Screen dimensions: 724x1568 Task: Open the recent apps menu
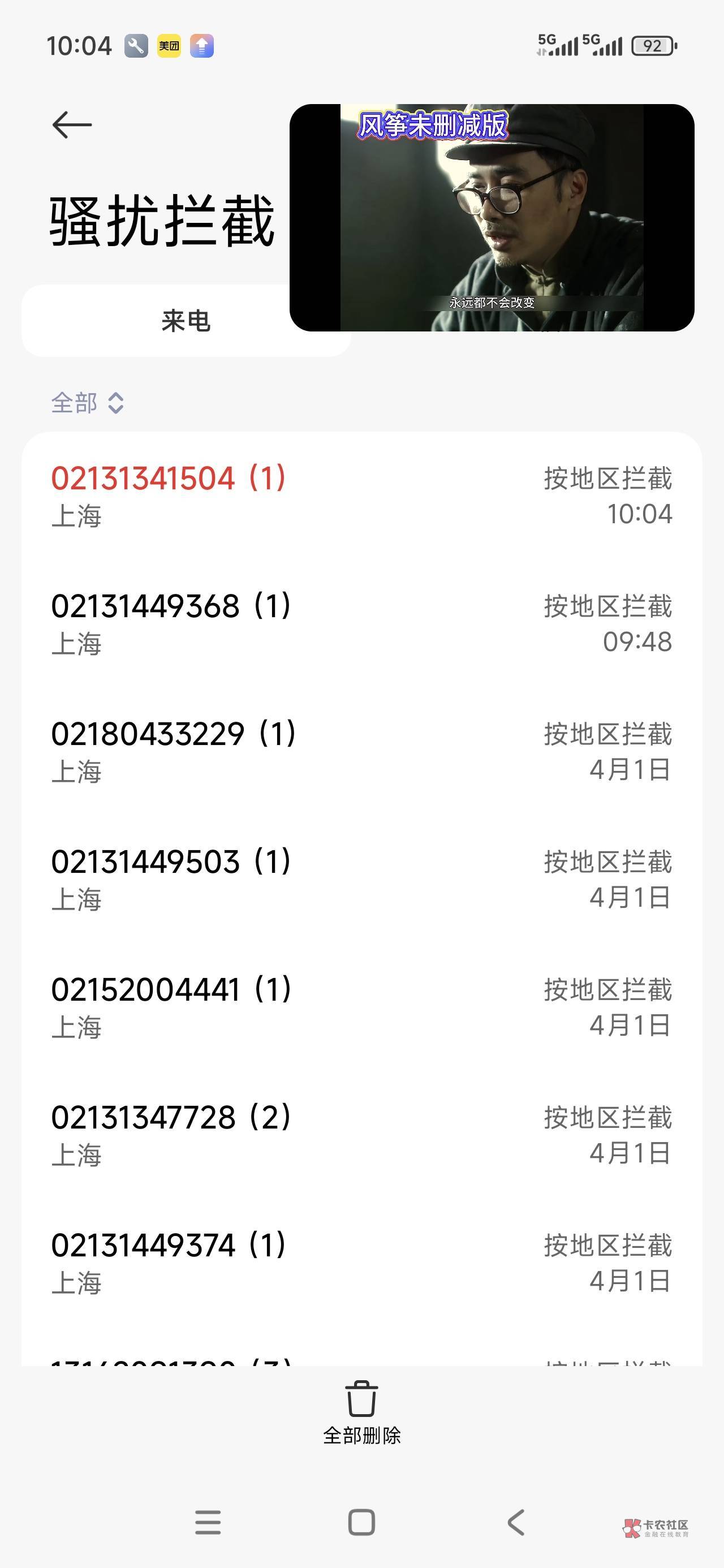click(208, 1522)
